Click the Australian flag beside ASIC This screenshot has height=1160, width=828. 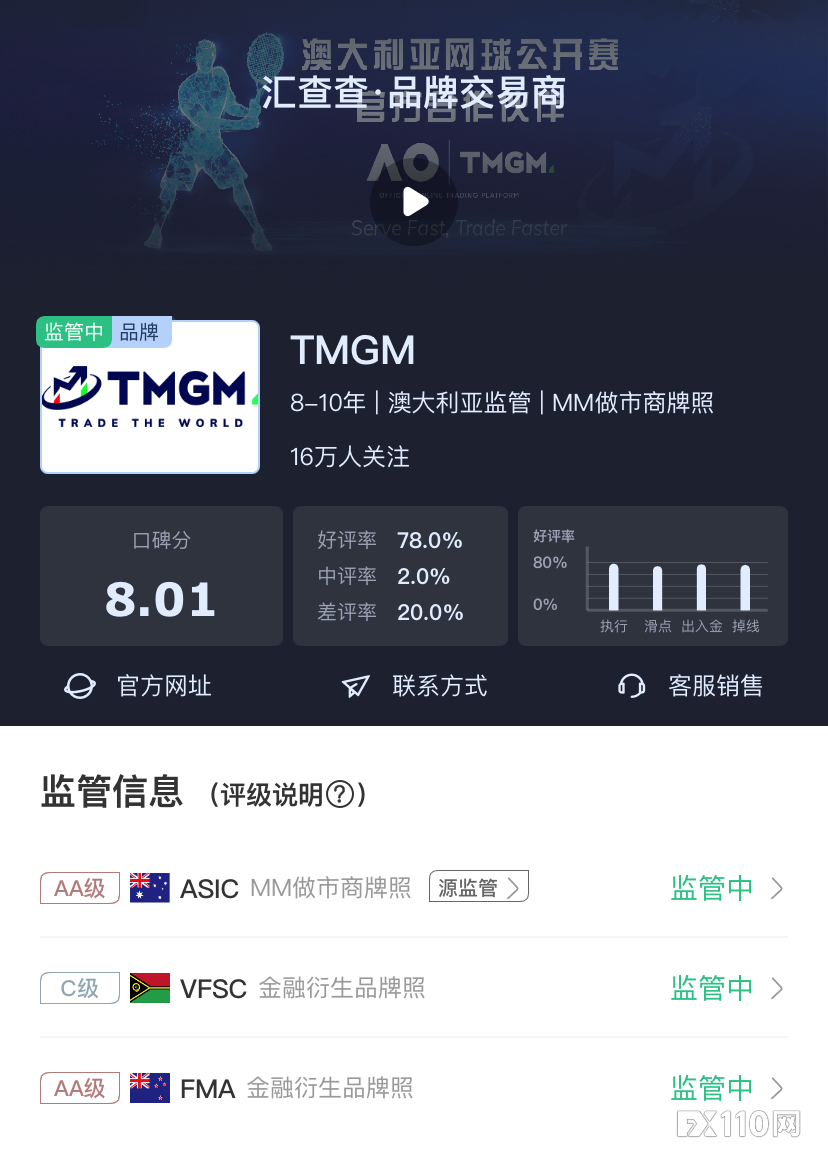148,887
